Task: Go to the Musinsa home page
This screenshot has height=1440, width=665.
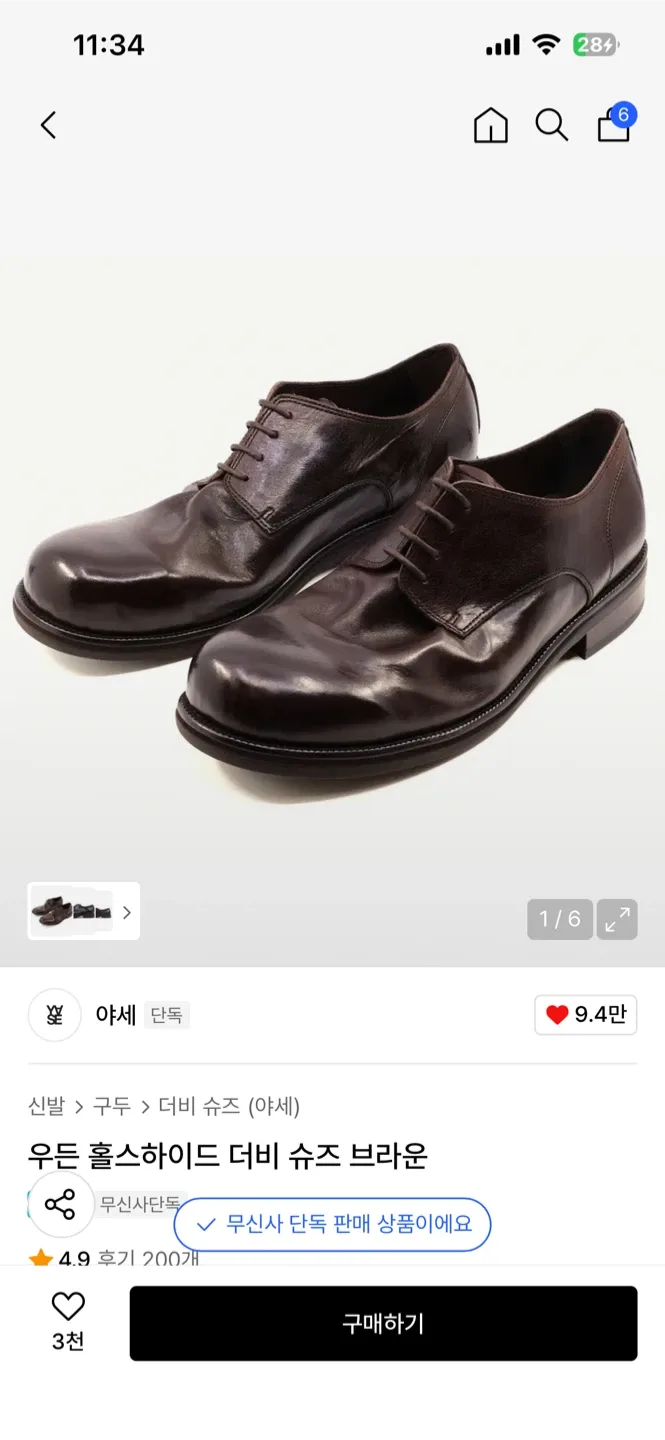Action: pyautogui.click(x=490, y=125)
